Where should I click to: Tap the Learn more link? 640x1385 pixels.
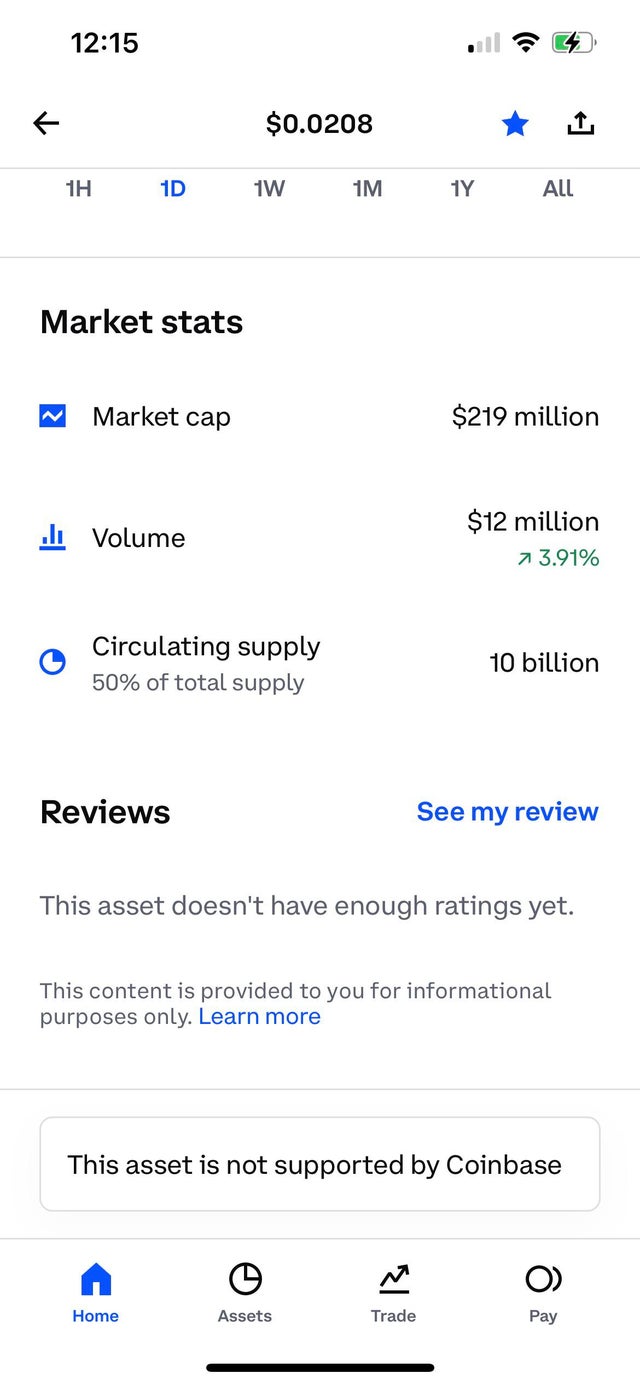click(259, 1017)
